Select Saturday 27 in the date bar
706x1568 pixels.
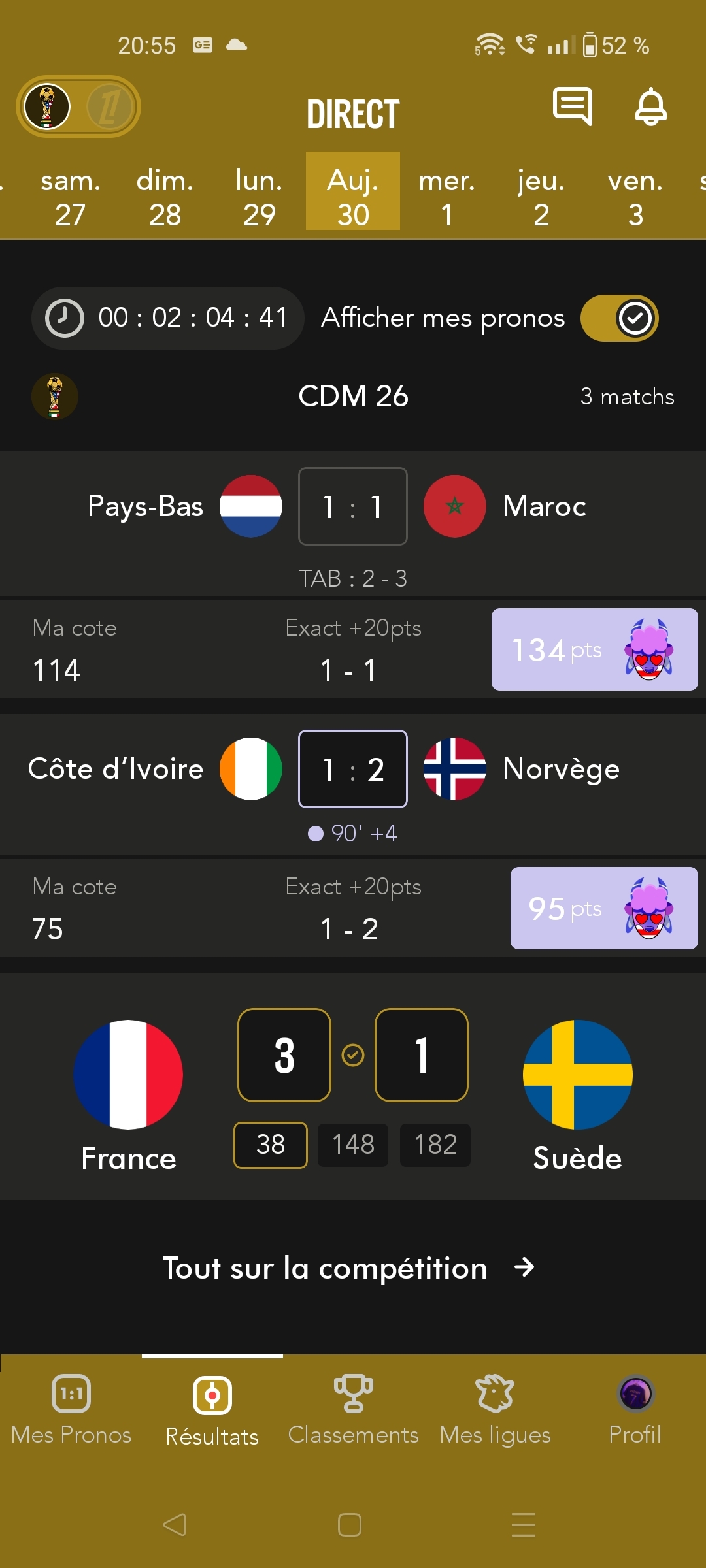(71, 197)
